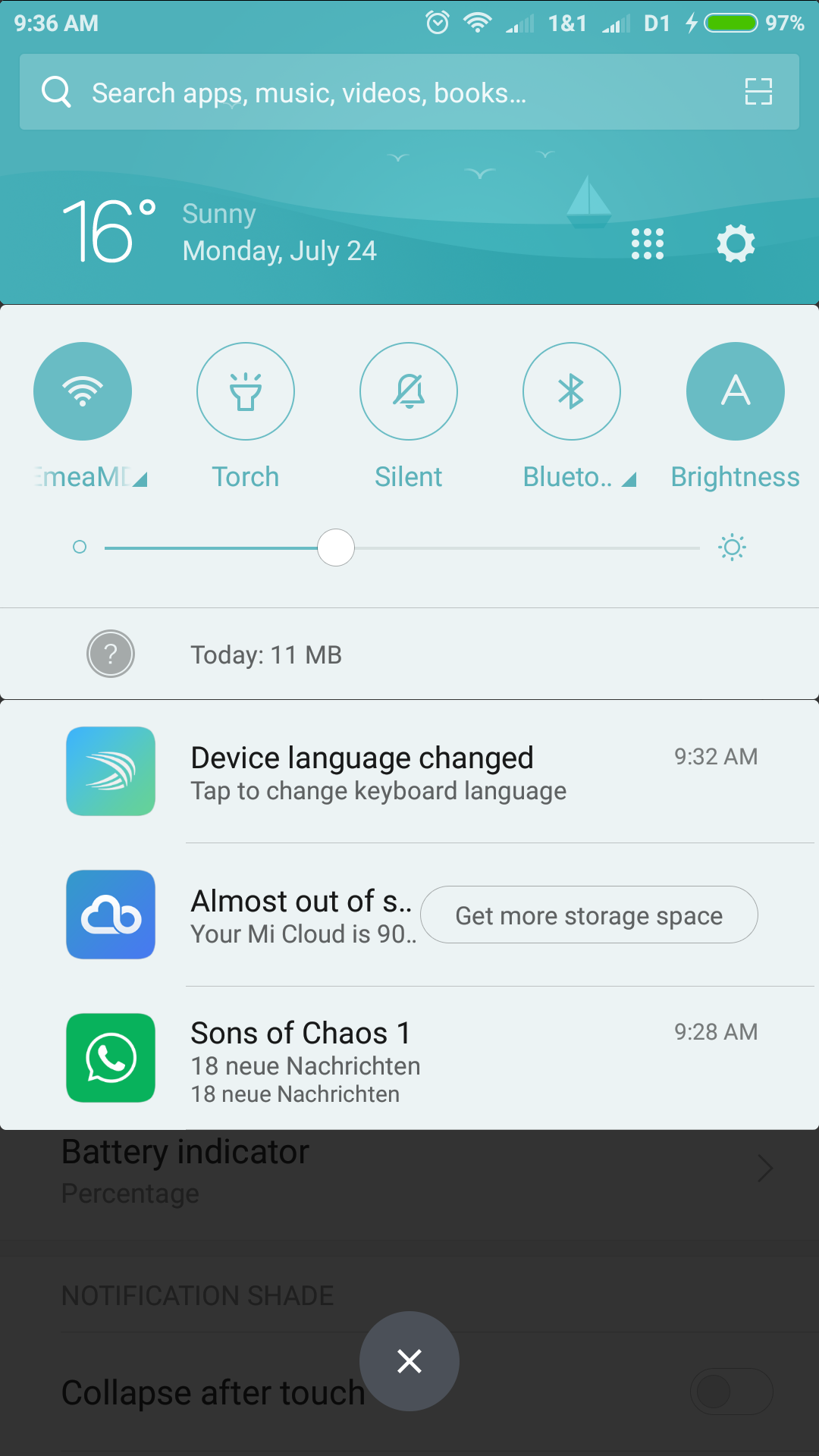
Task: Turn on the Torch
Action: (246, 391)
